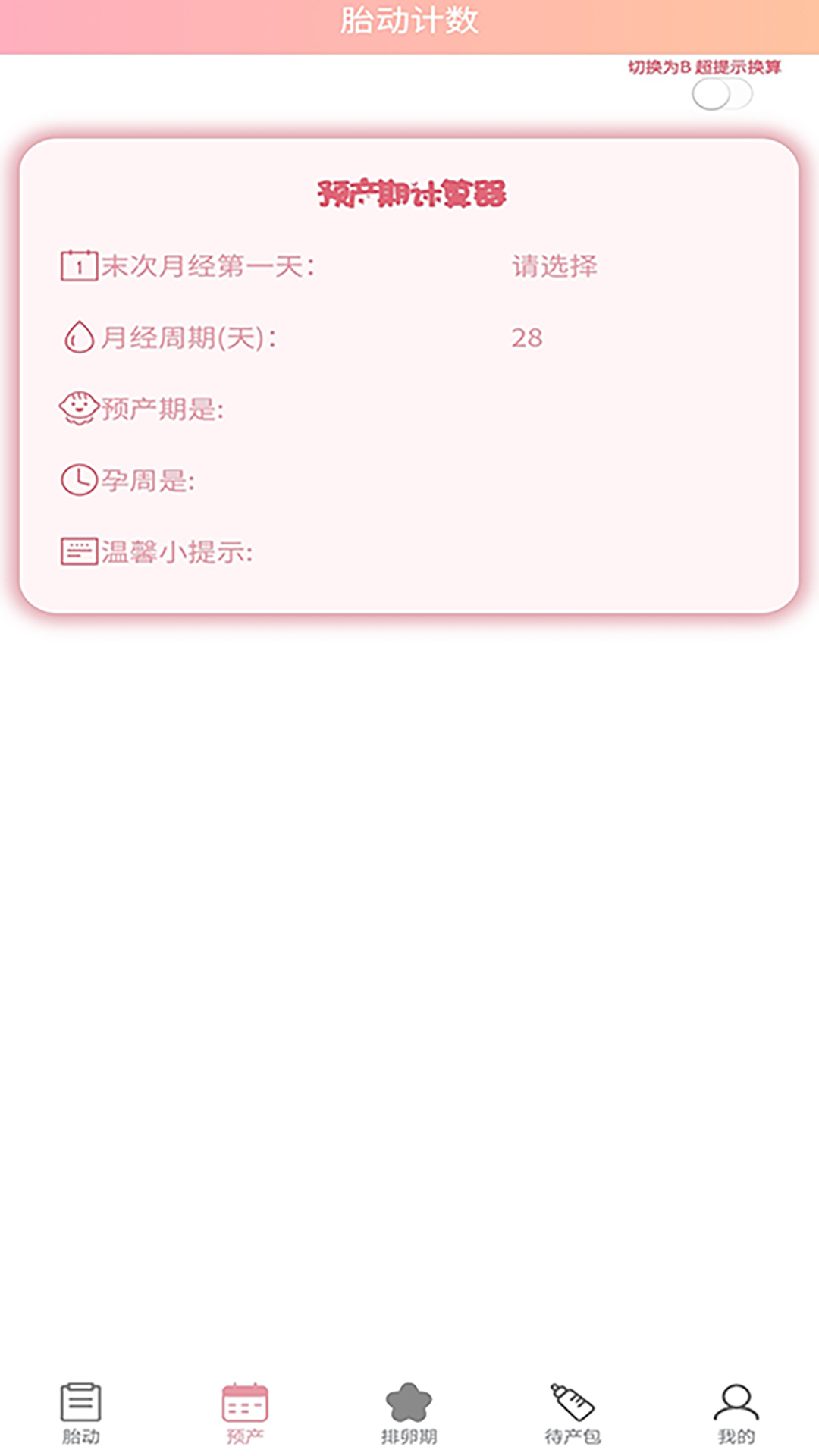This screenshot has width=819, height=1456.
Task: Open the 预产 tab
Action: click(244, 1413)
